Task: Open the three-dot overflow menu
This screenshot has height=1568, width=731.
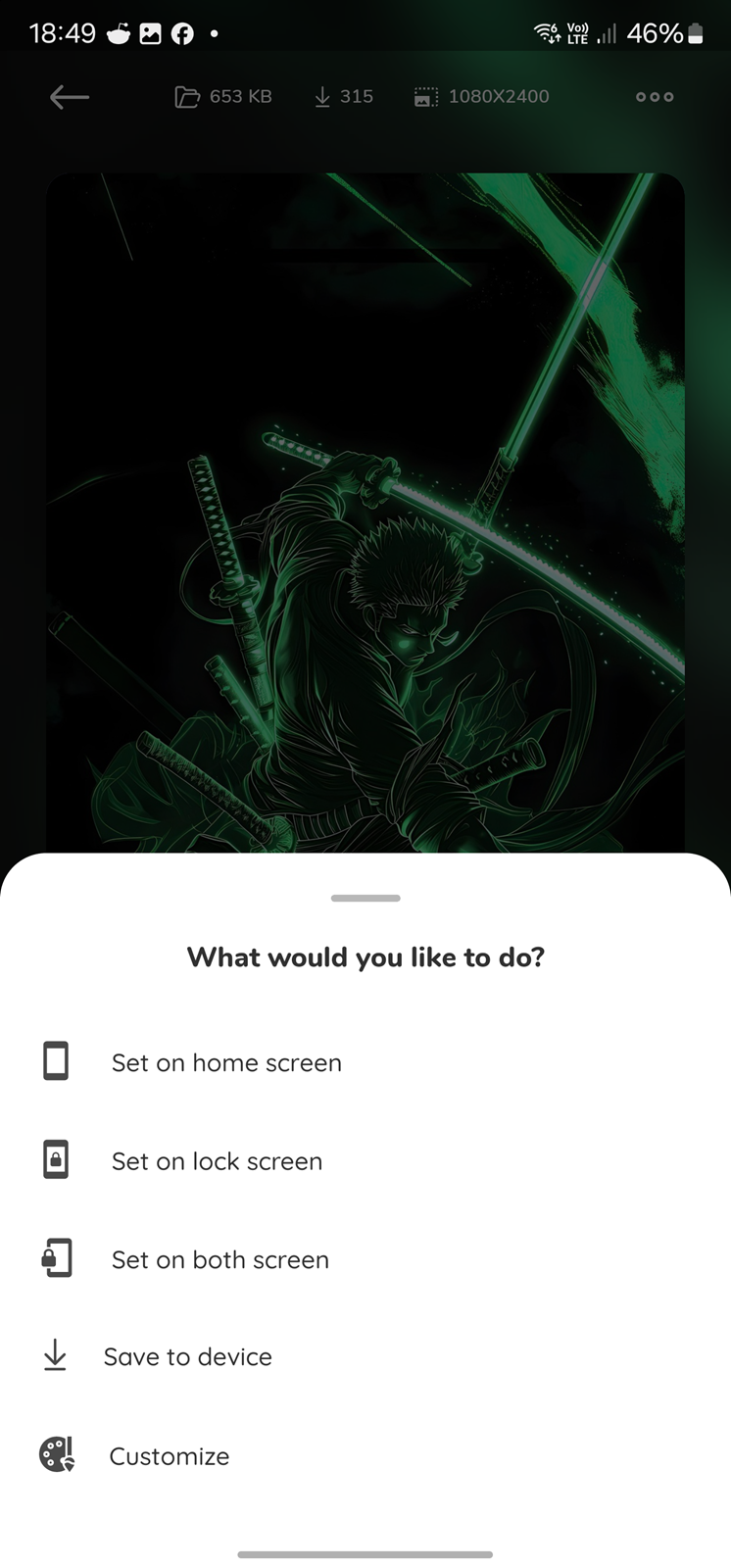Action: [655, 96]
